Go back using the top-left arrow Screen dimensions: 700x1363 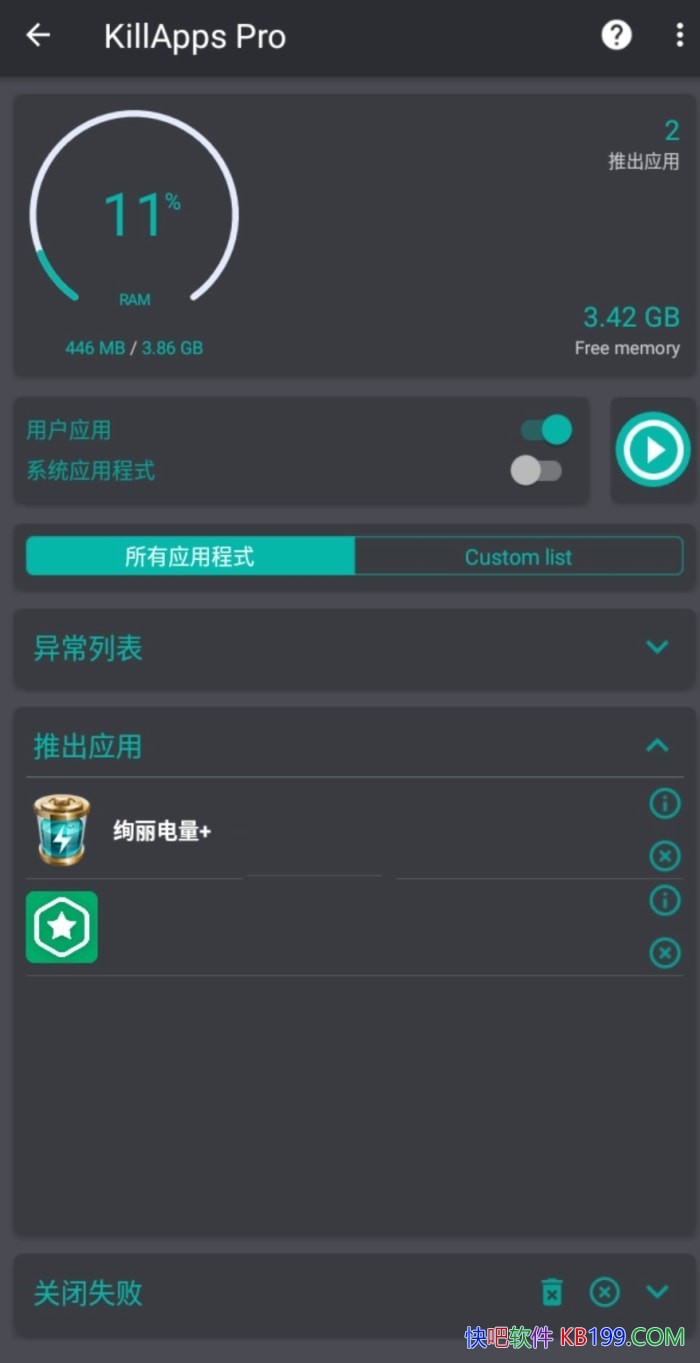point(38,36)
